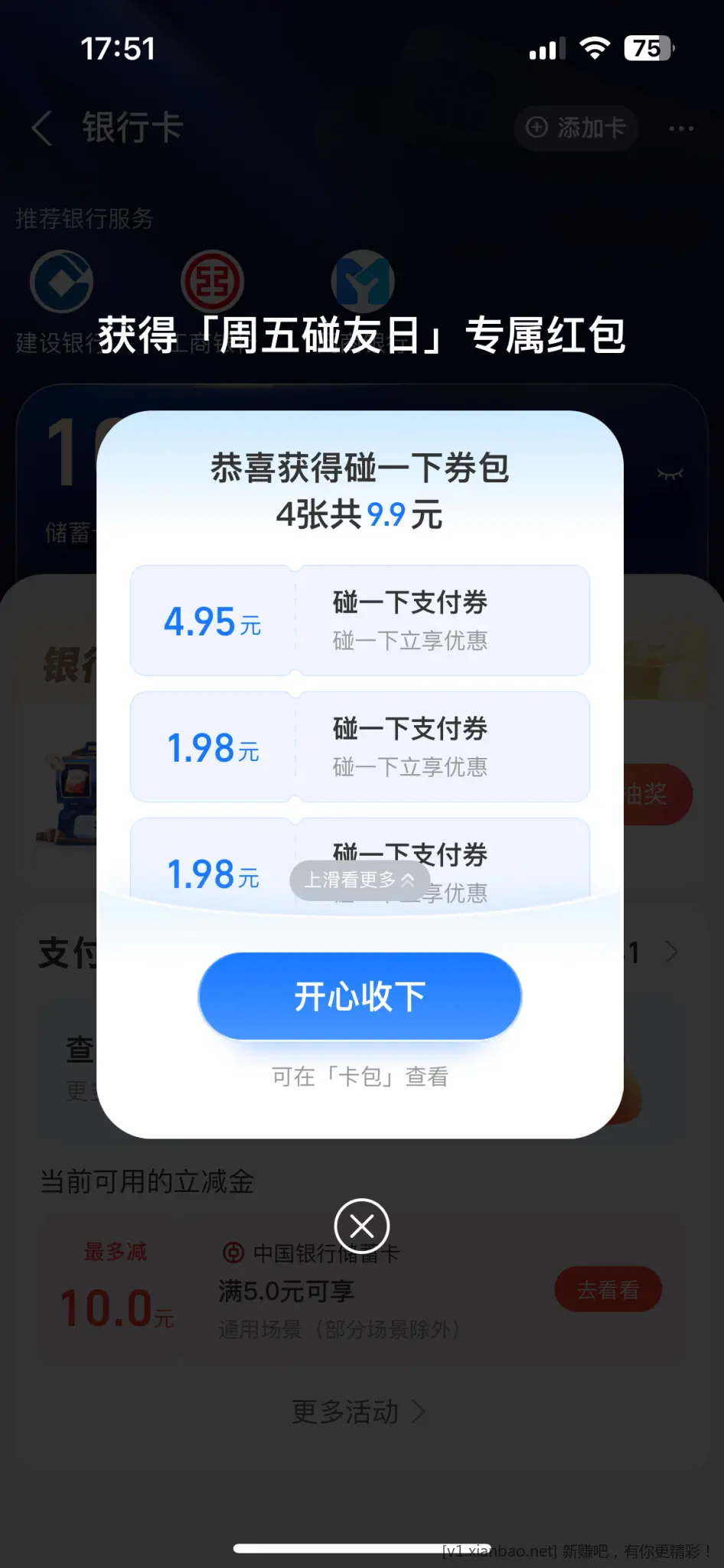
Task: Tap the 银行卡 page title
Action: 132,127
